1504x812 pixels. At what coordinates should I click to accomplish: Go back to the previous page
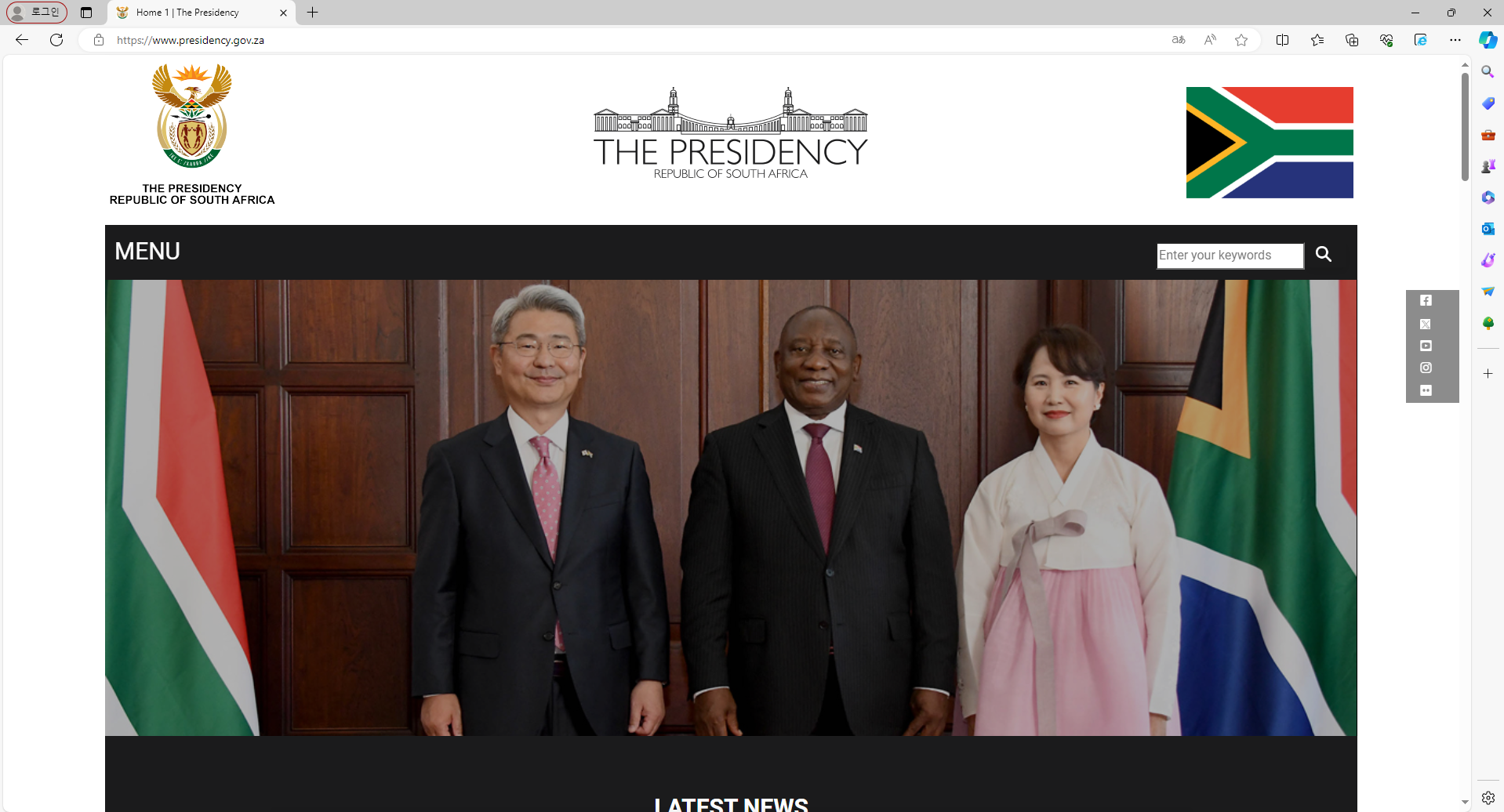point(22,40)
